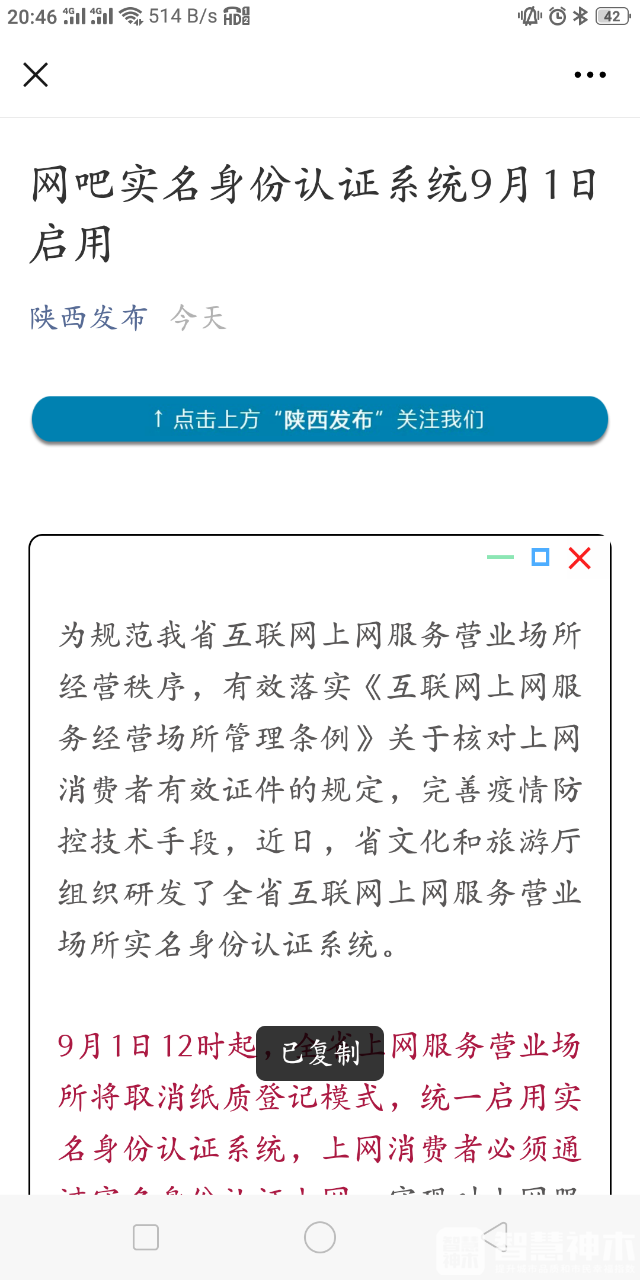Open the three-dot overflow menu
640x1280 pixels.
click(x=590, y=75)
